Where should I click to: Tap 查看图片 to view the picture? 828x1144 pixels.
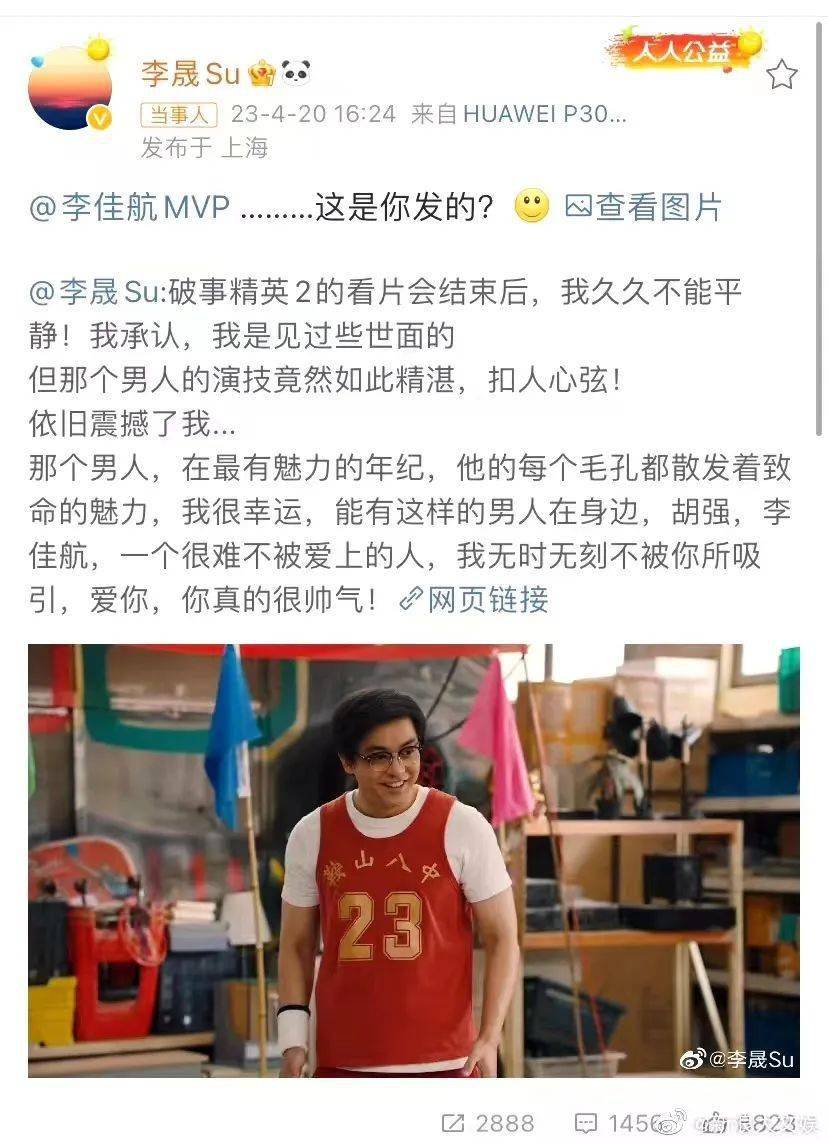643,207
